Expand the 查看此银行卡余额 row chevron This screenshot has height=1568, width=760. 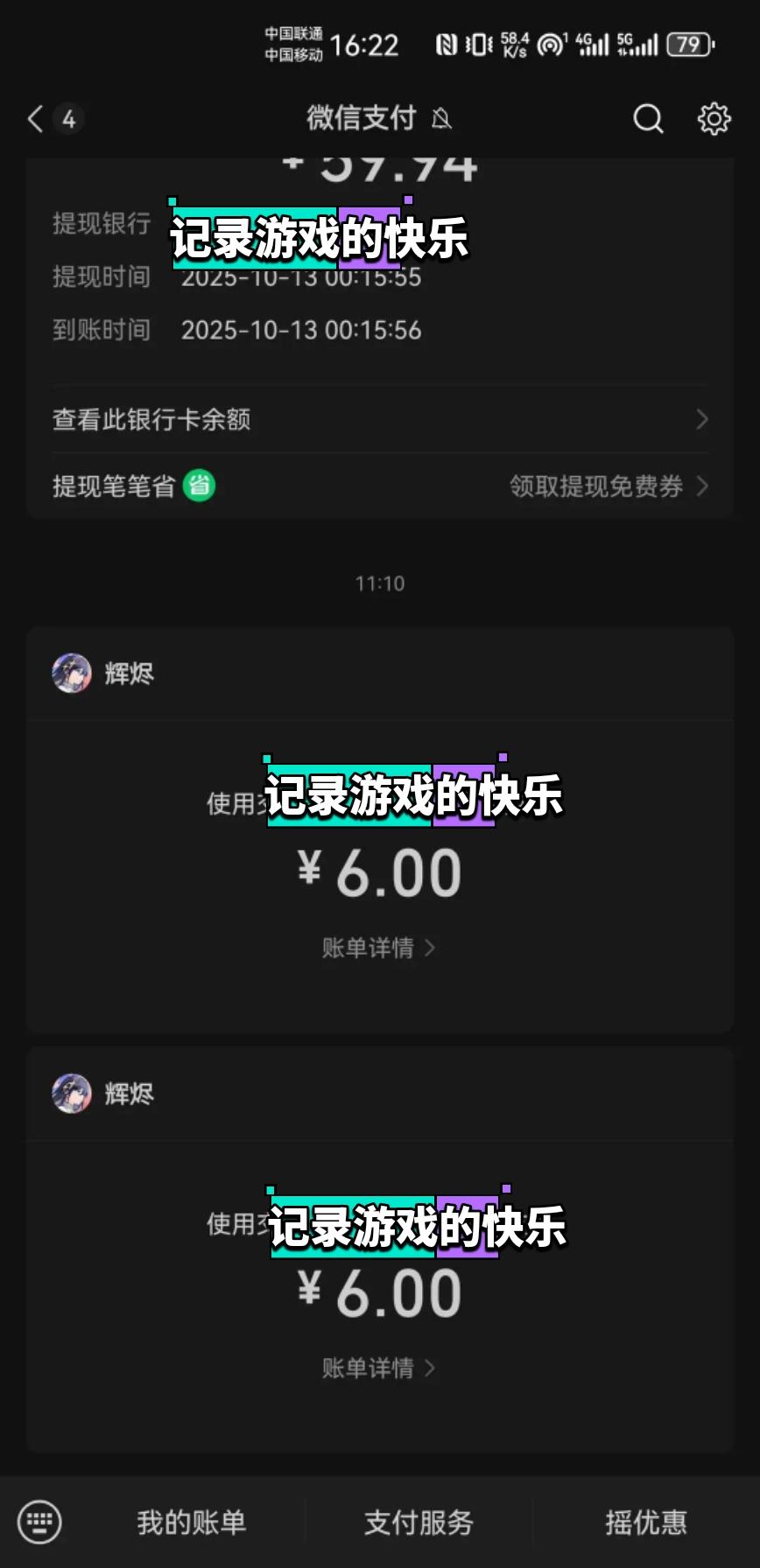click(701, 420)
